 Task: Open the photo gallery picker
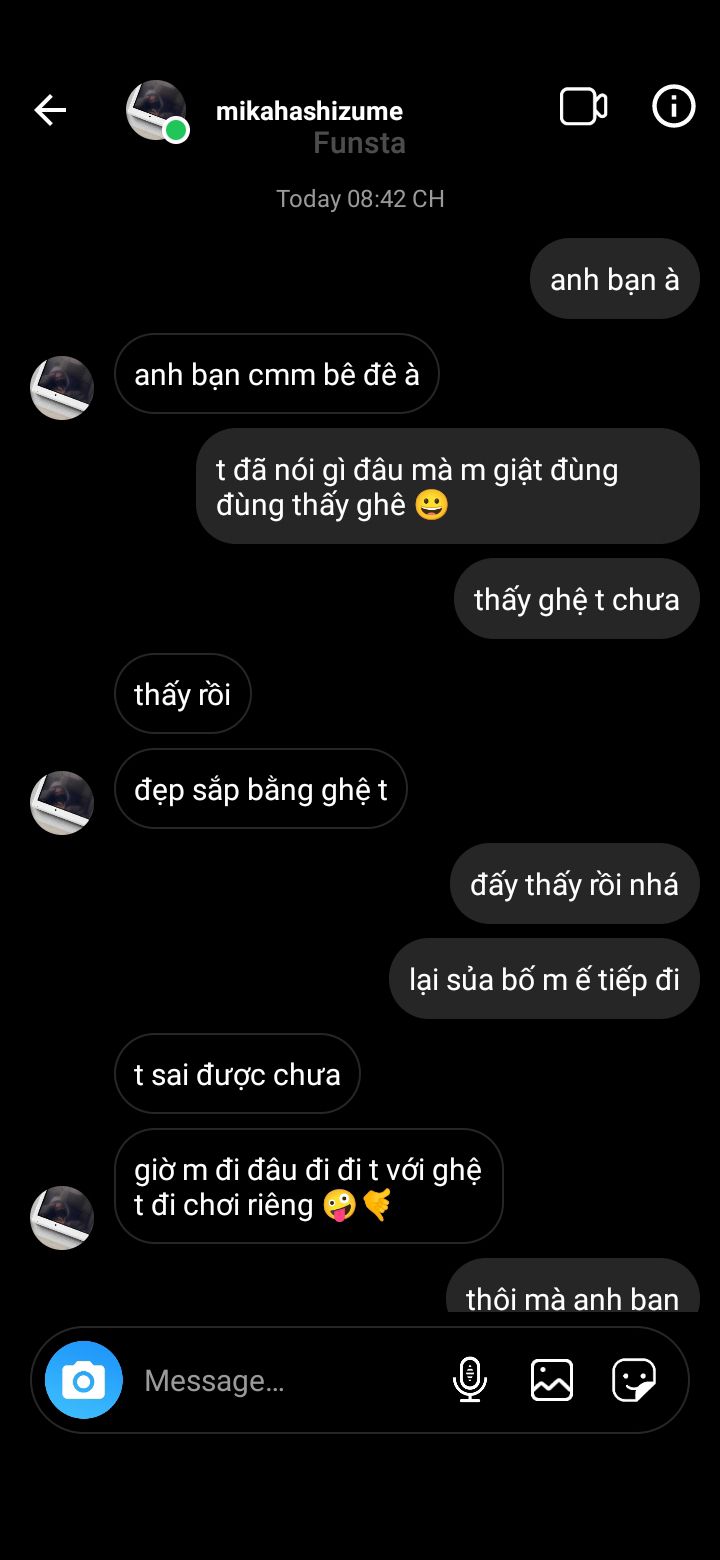point(552,1380)
